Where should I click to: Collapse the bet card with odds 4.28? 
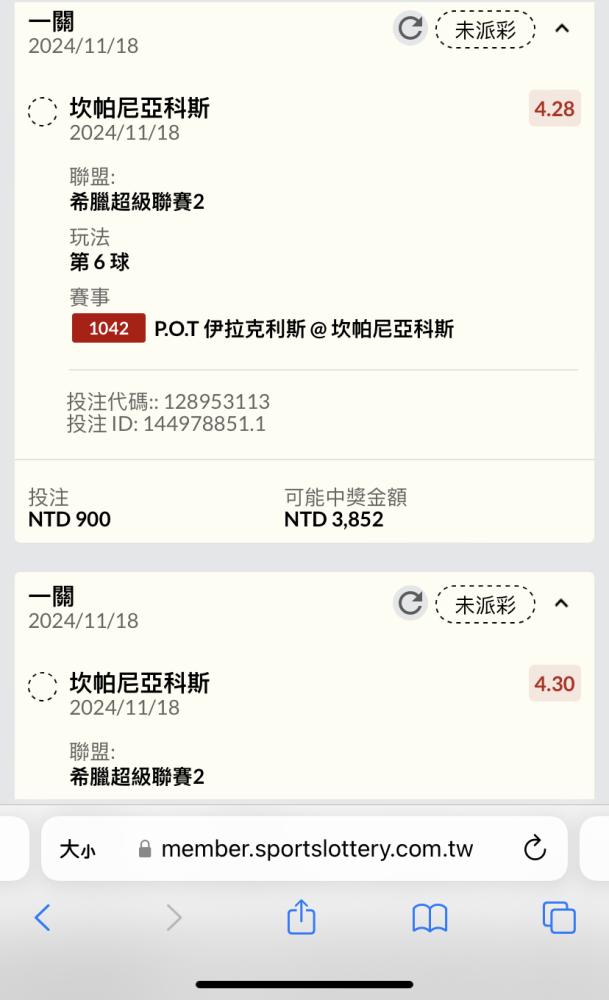tap(562, 29)
